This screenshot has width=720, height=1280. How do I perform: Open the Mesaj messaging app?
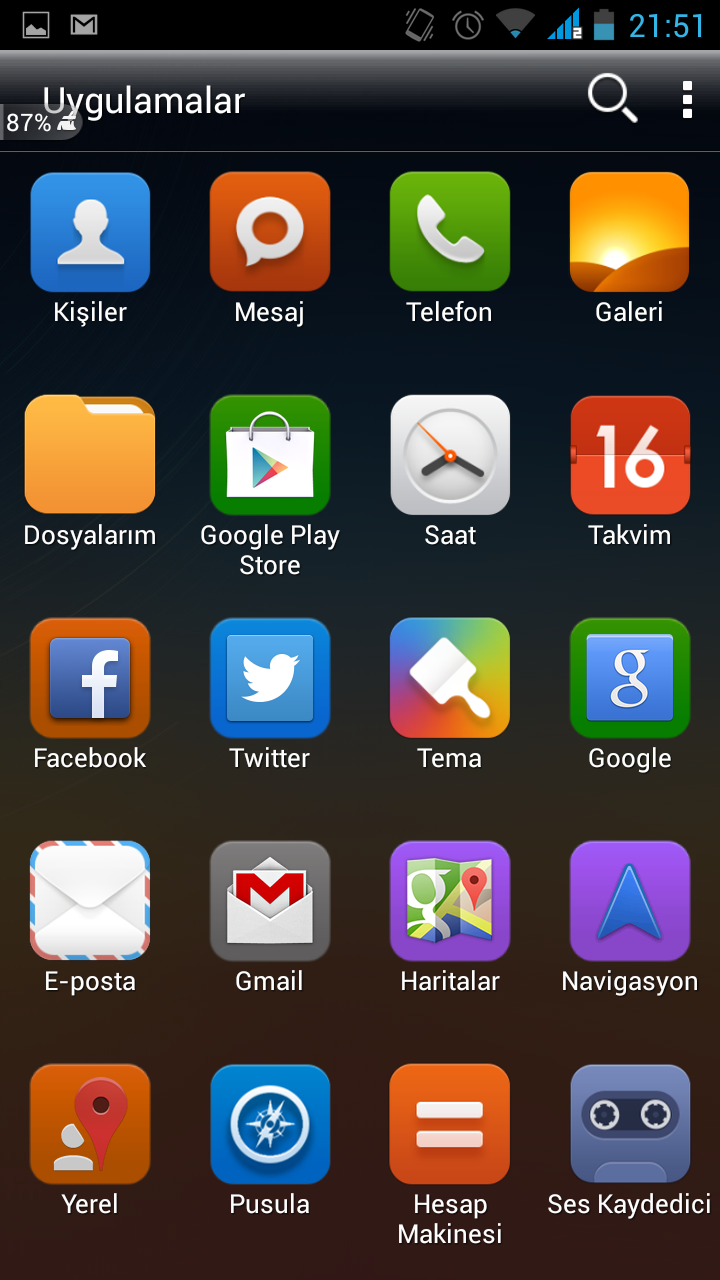pos(270,232)
